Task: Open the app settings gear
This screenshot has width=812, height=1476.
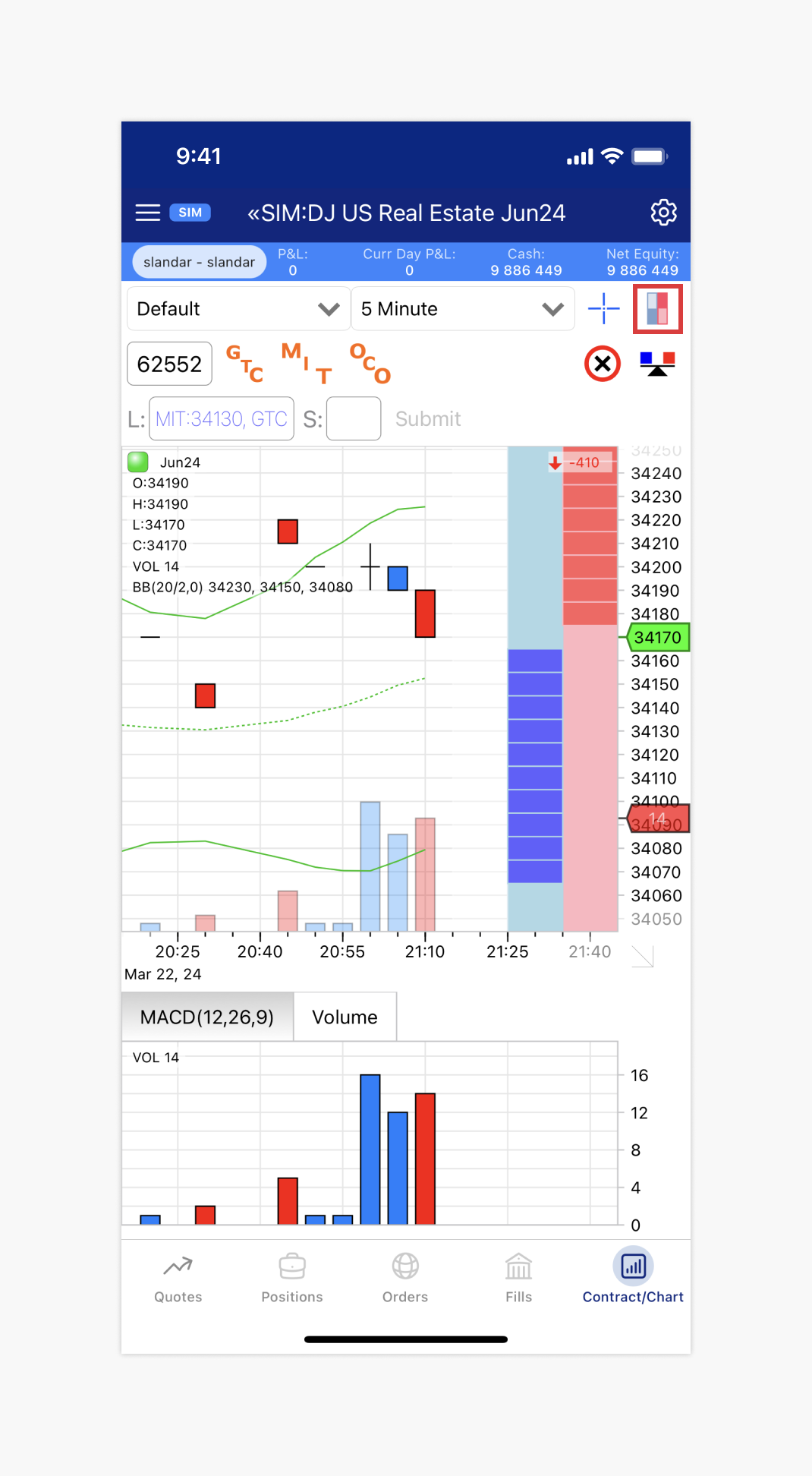Action: pyautogui.click(x=664, y=213)
